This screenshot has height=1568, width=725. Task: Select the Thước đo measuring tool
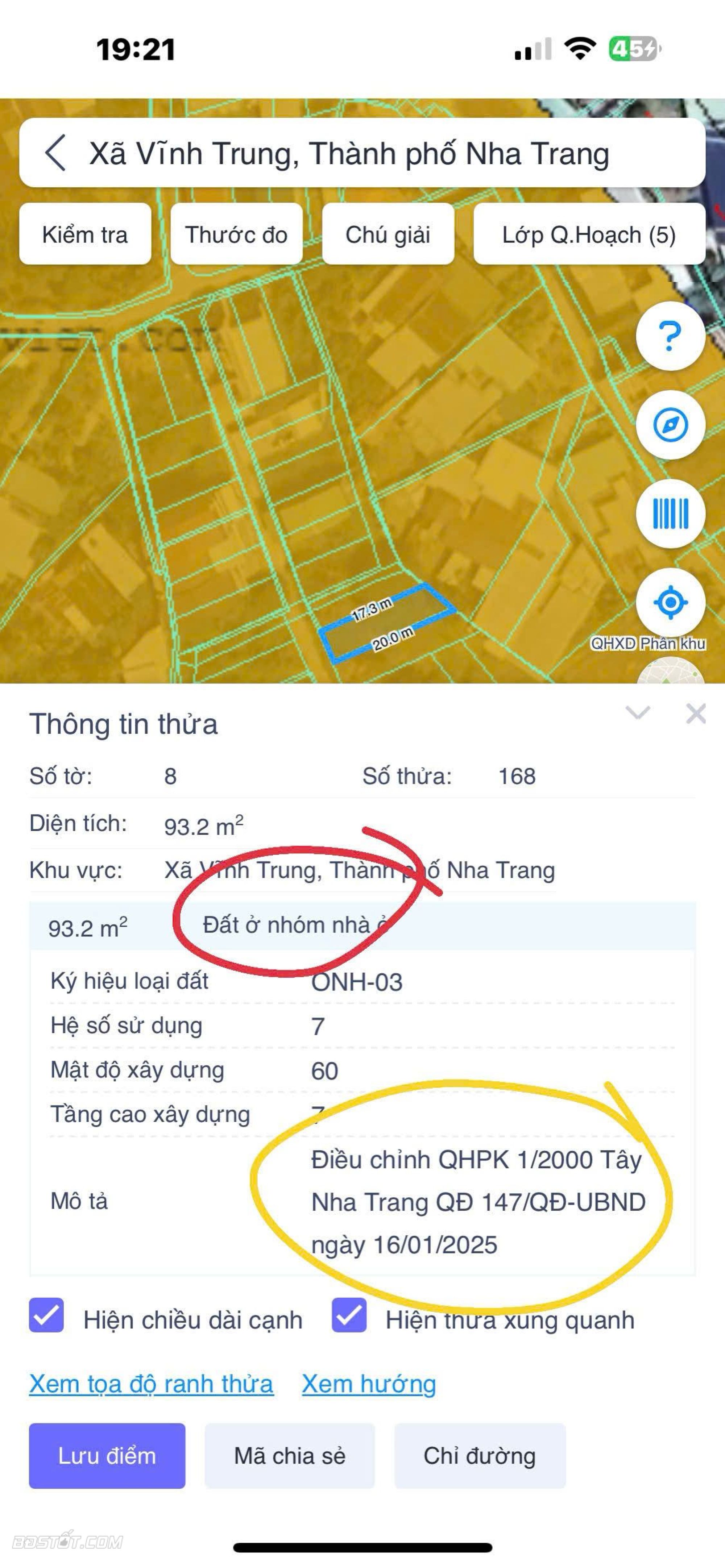pyautogui.click(x=236, y=234)
